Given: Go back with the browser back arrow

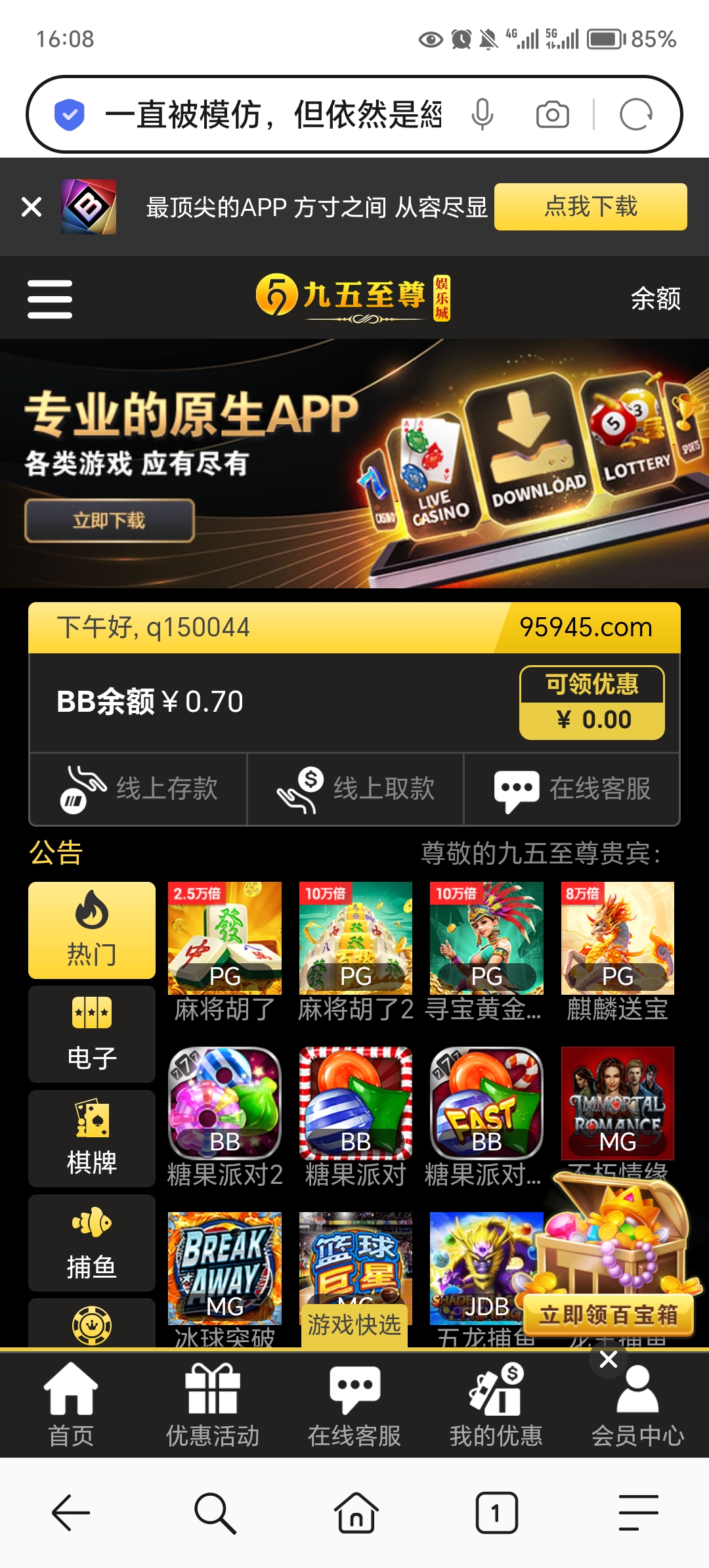Looking at the screenshot, I should [71, 1513].
